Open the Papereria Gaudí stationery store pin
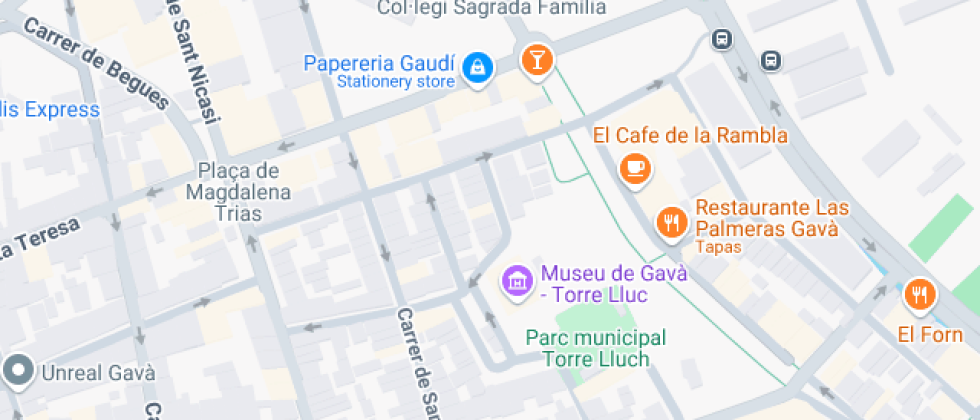This screenshot has width=980, height=420. tap(478, 68)
